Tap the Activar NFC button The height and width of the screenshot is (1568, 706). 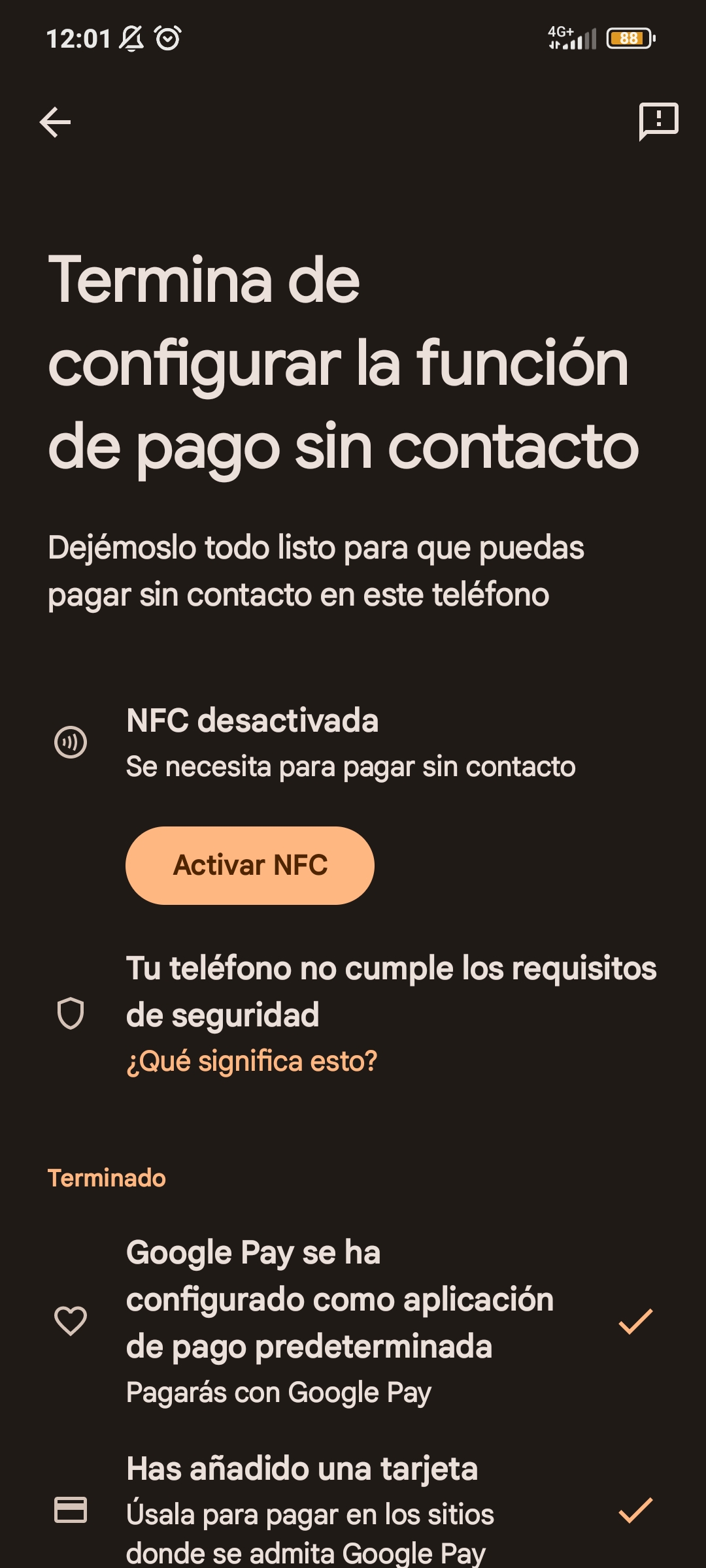click(250, 865)
